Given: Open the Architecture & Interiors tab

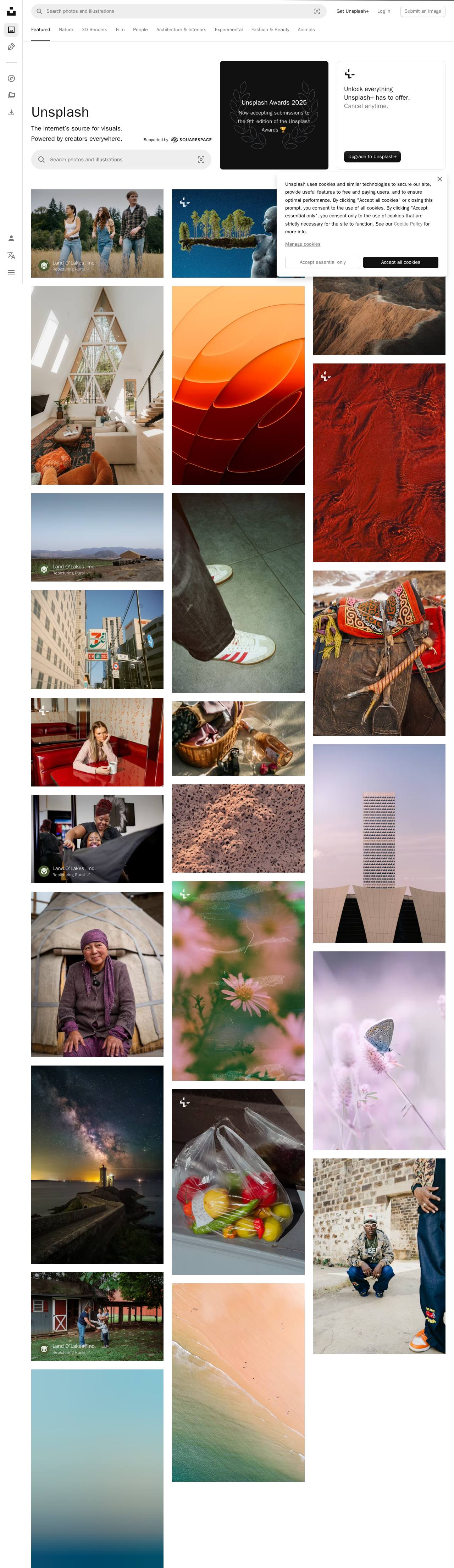Looking at the screenshot, I should (181, 29).
